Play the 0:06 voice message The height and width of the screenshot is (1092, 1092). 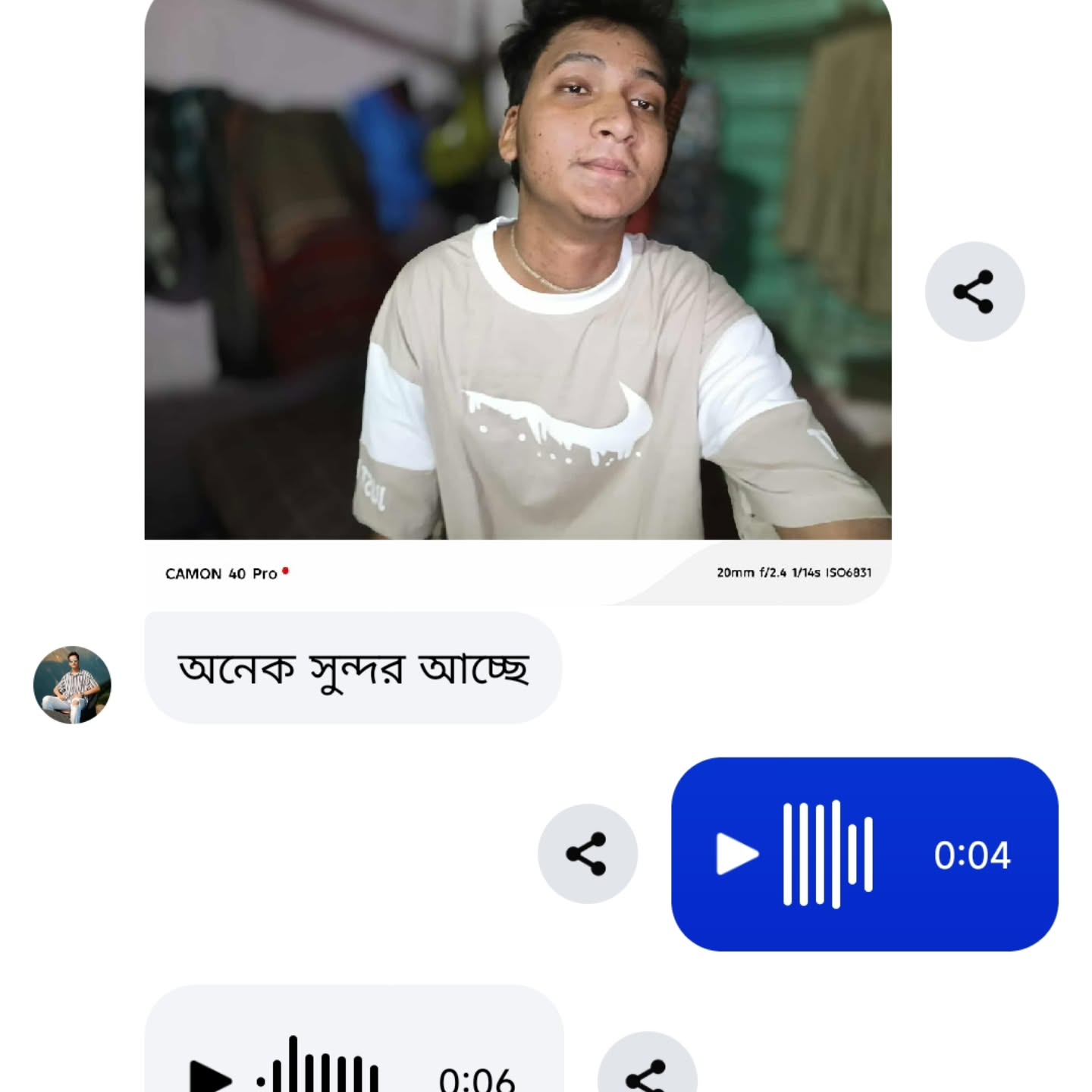pyautogui.click(x=210, y=1077)
